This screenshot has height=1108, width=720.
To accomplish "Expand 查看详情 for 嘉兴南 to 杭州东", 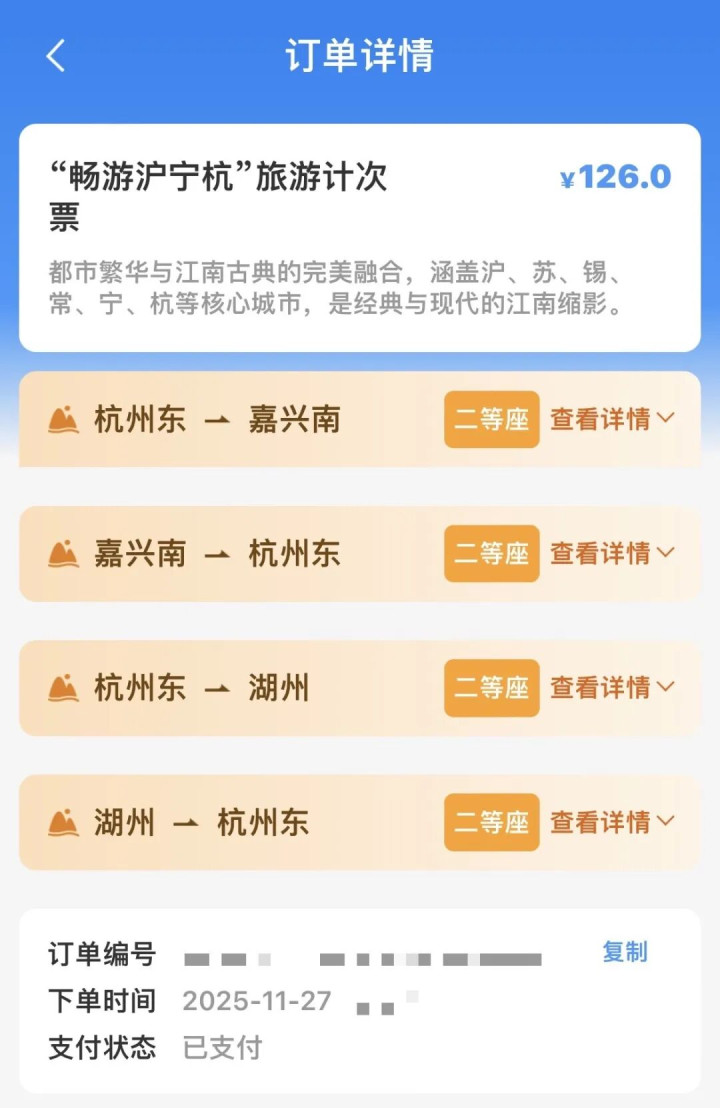I will point(612,554).
